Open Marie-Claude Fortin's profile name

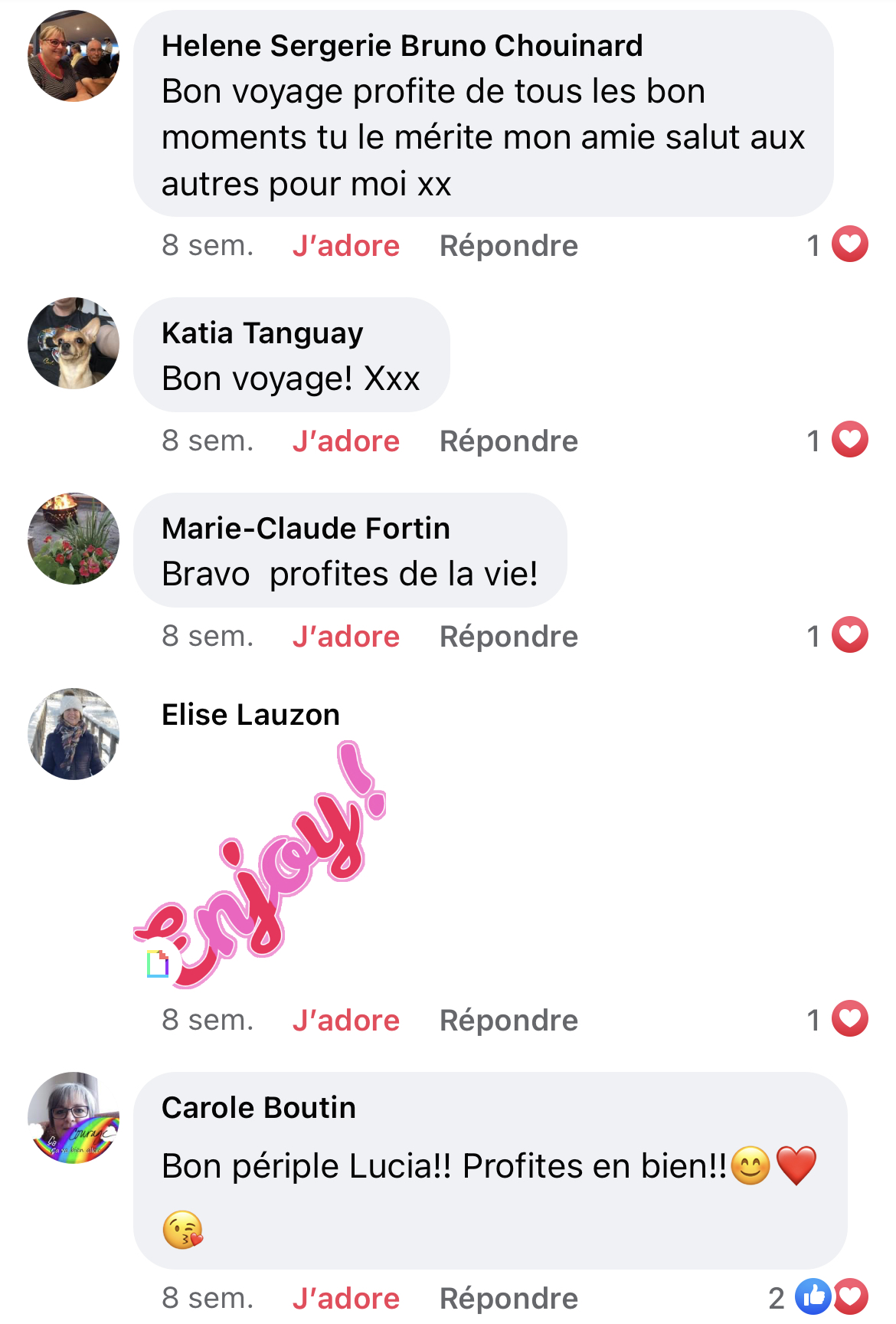(306, 529)
